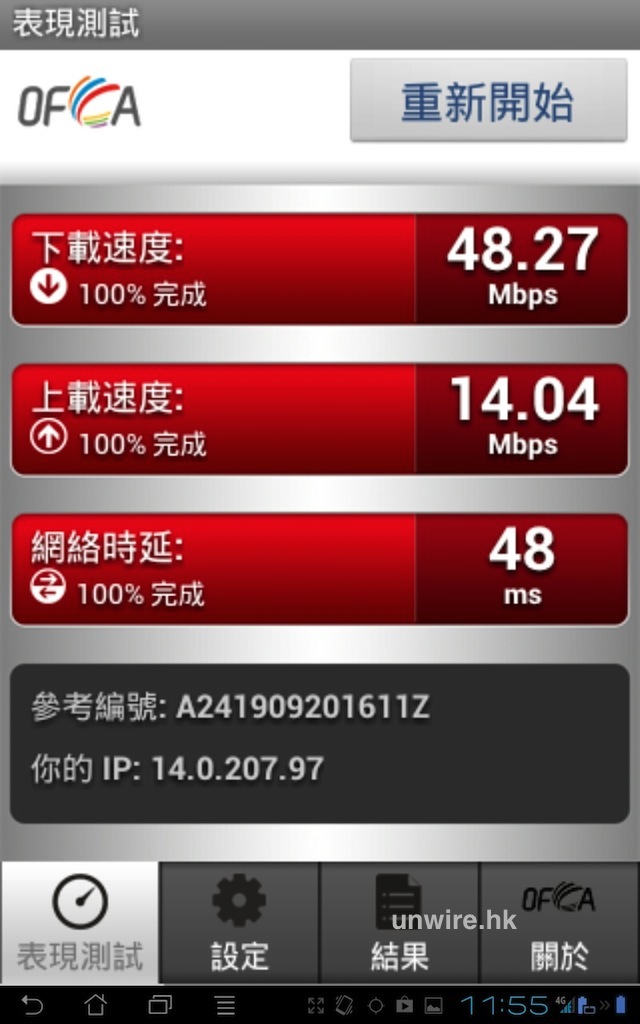The image size is (640, 1024).
Task: Tap the system back button
Action: 32,1004
